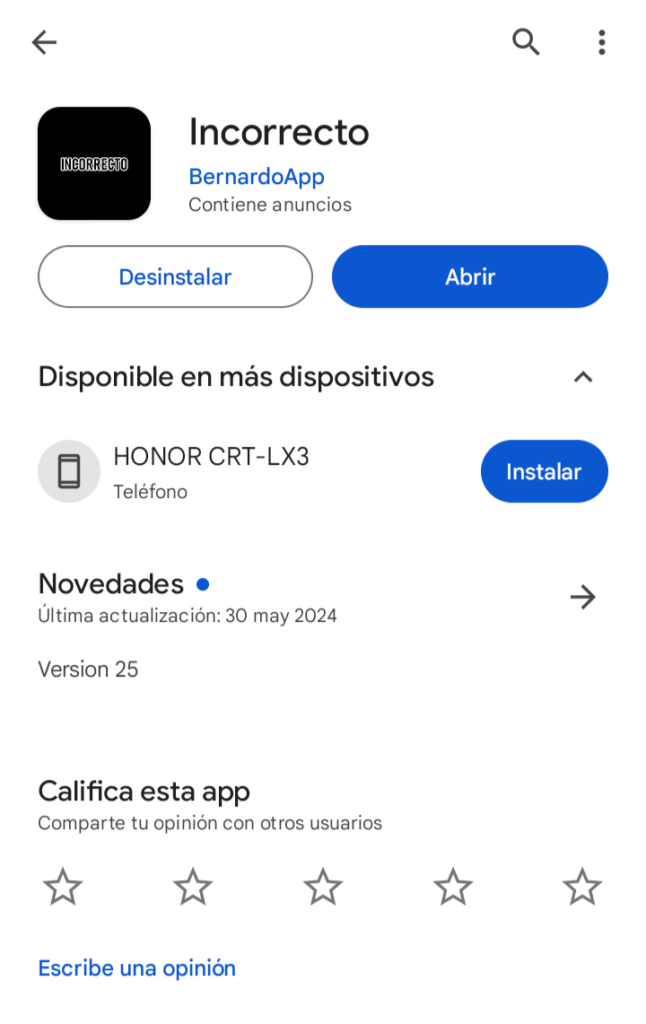The width and height of the screenshot is (646, 1024).
Task: Give the app four stars
Action: tap(453, 887)
